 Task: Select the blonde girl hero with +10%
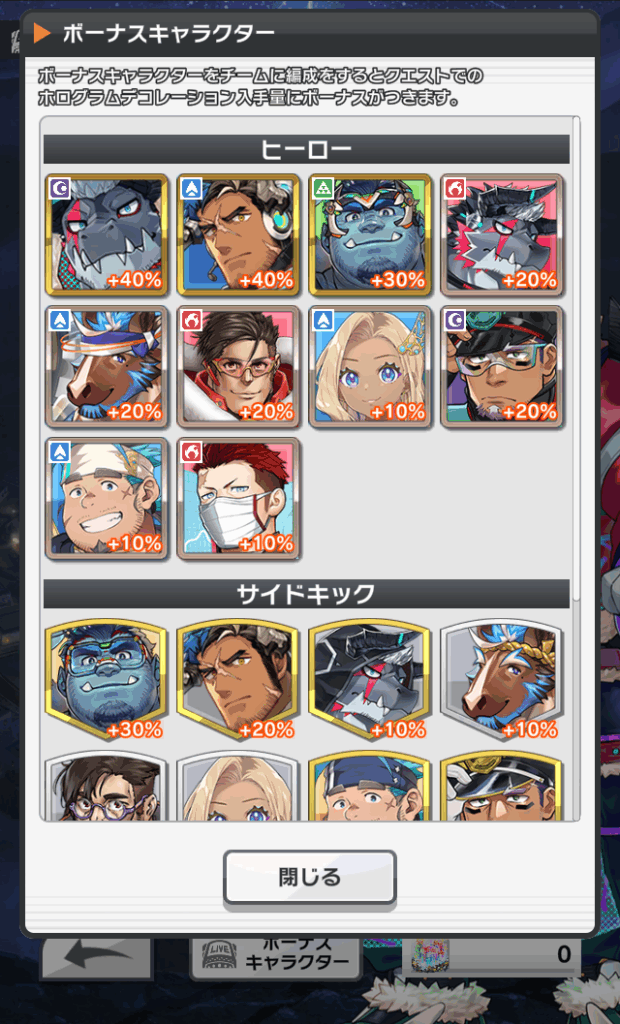point(370,366)
